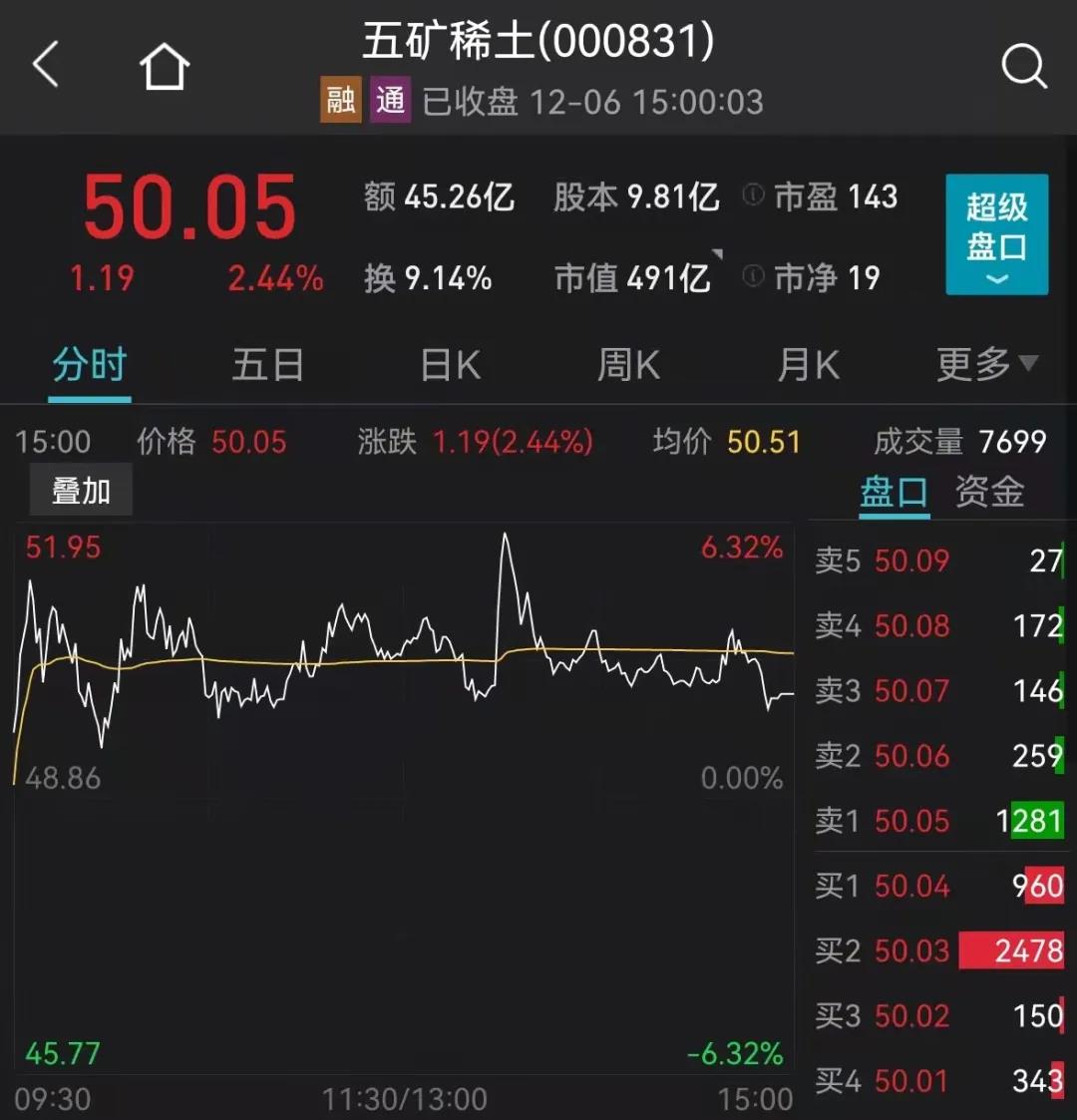Switch to the 日K chart tab
The height and width of the screenshot is (1120, 1077).
coord(451,366)
